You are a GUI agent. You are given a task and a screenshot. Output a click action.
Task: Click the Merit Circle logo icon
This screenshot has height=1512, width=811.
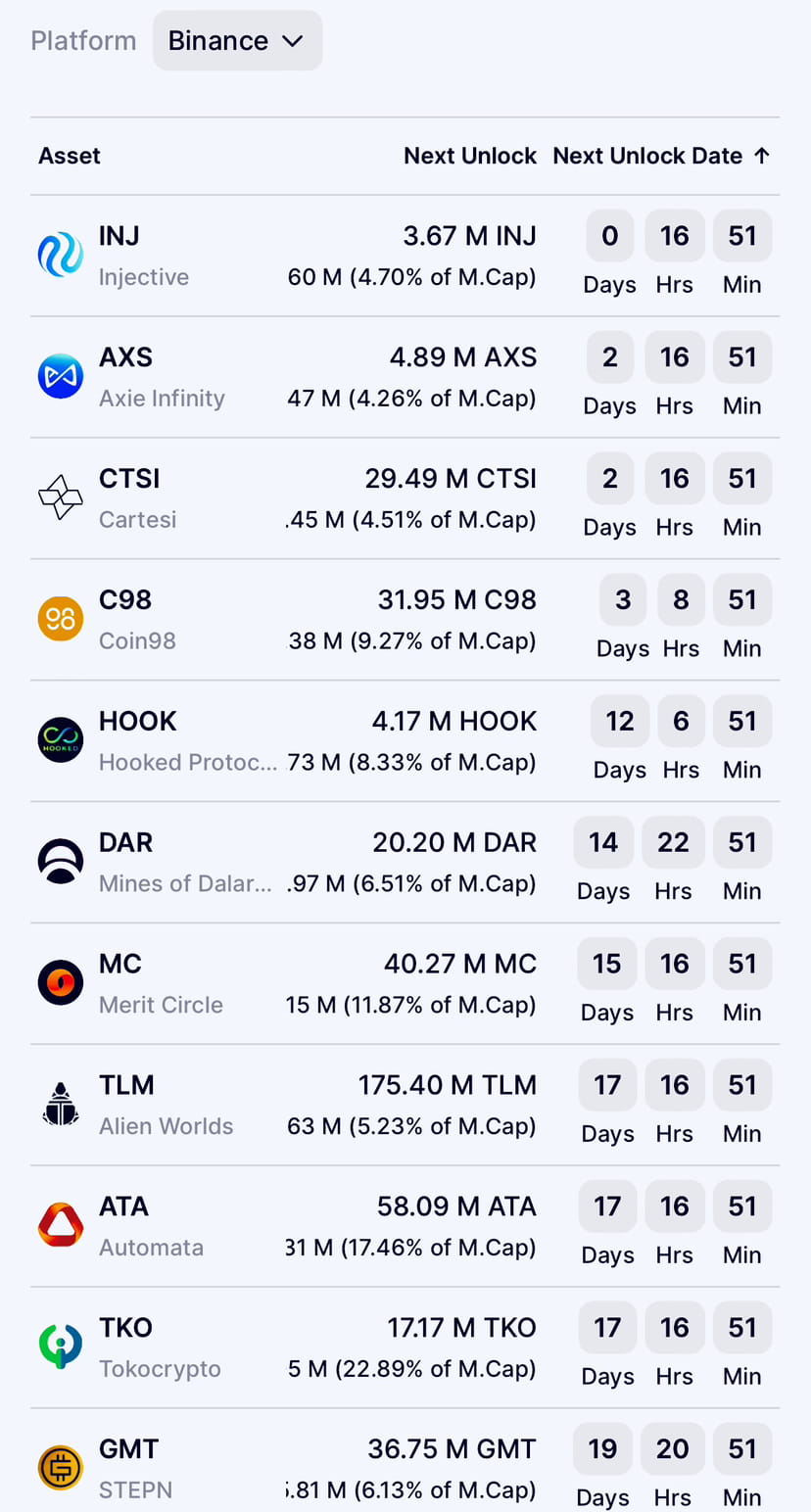click(x=60, y=982)
